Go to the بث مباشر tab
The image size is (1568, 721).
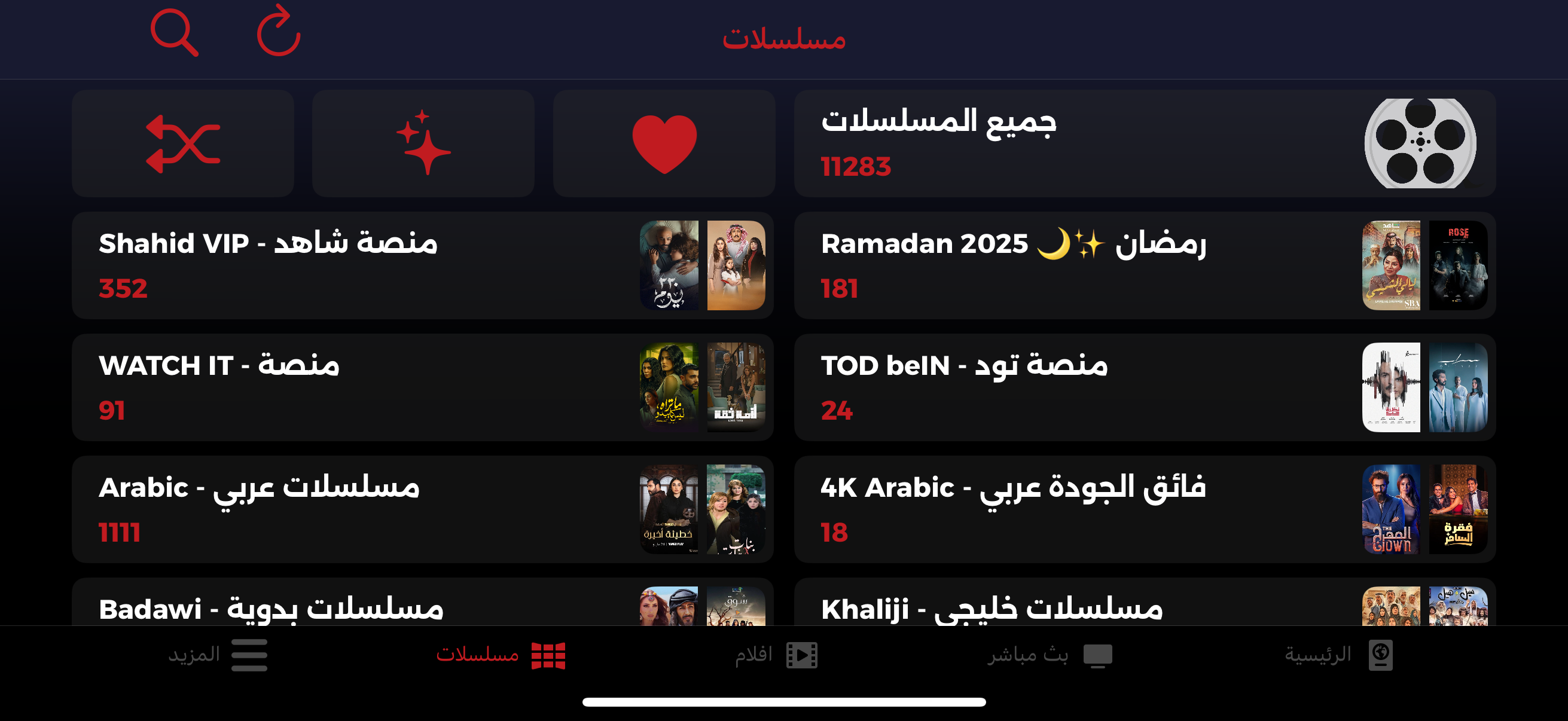click(1050, 655)
